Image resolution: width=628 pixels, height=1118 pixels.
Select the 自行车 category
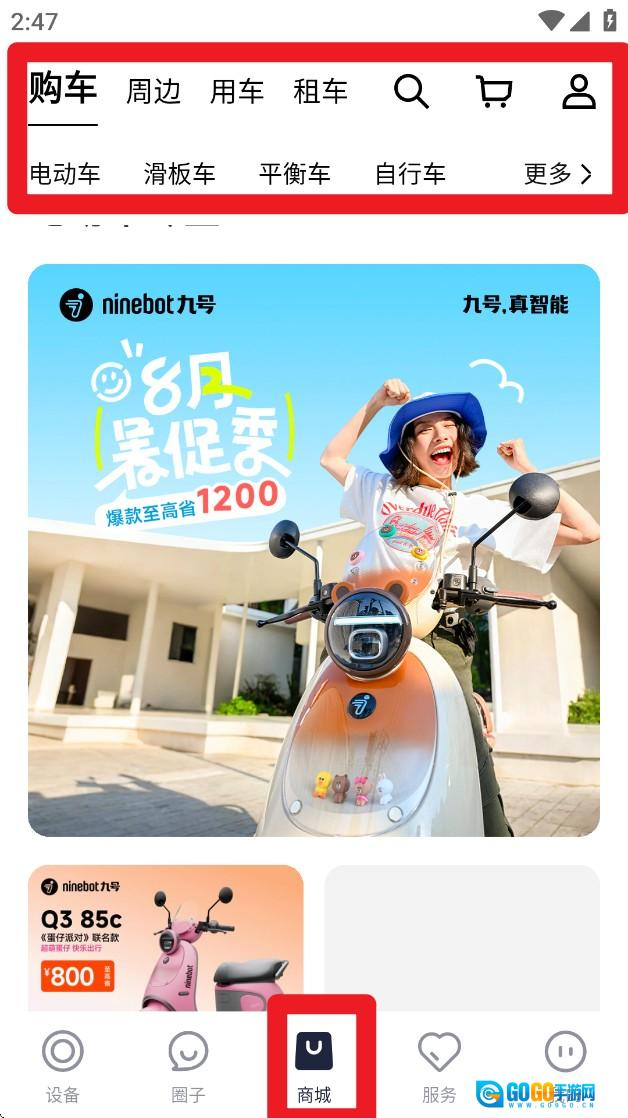click(410, 174)
